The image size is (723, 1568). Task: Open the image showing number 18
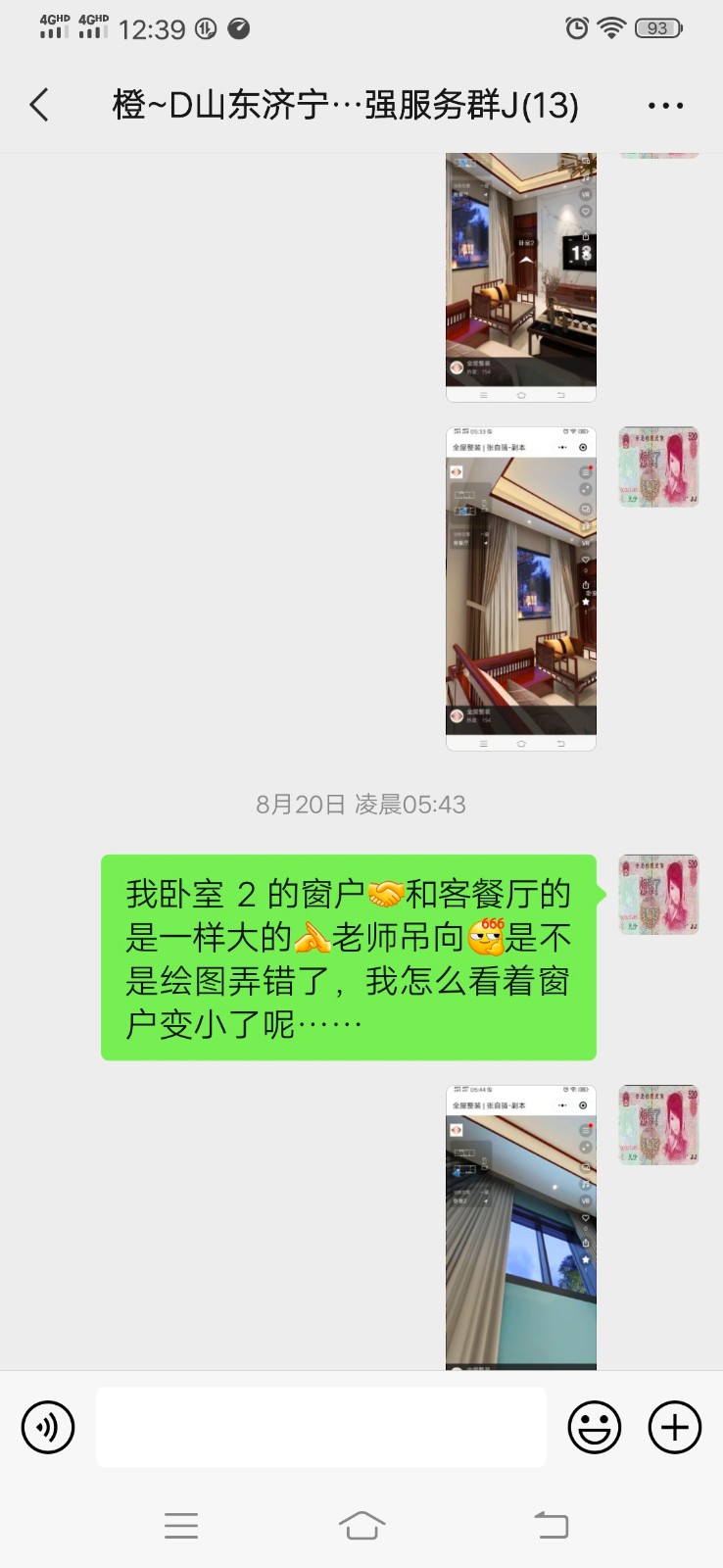click(x=520, y=276)
